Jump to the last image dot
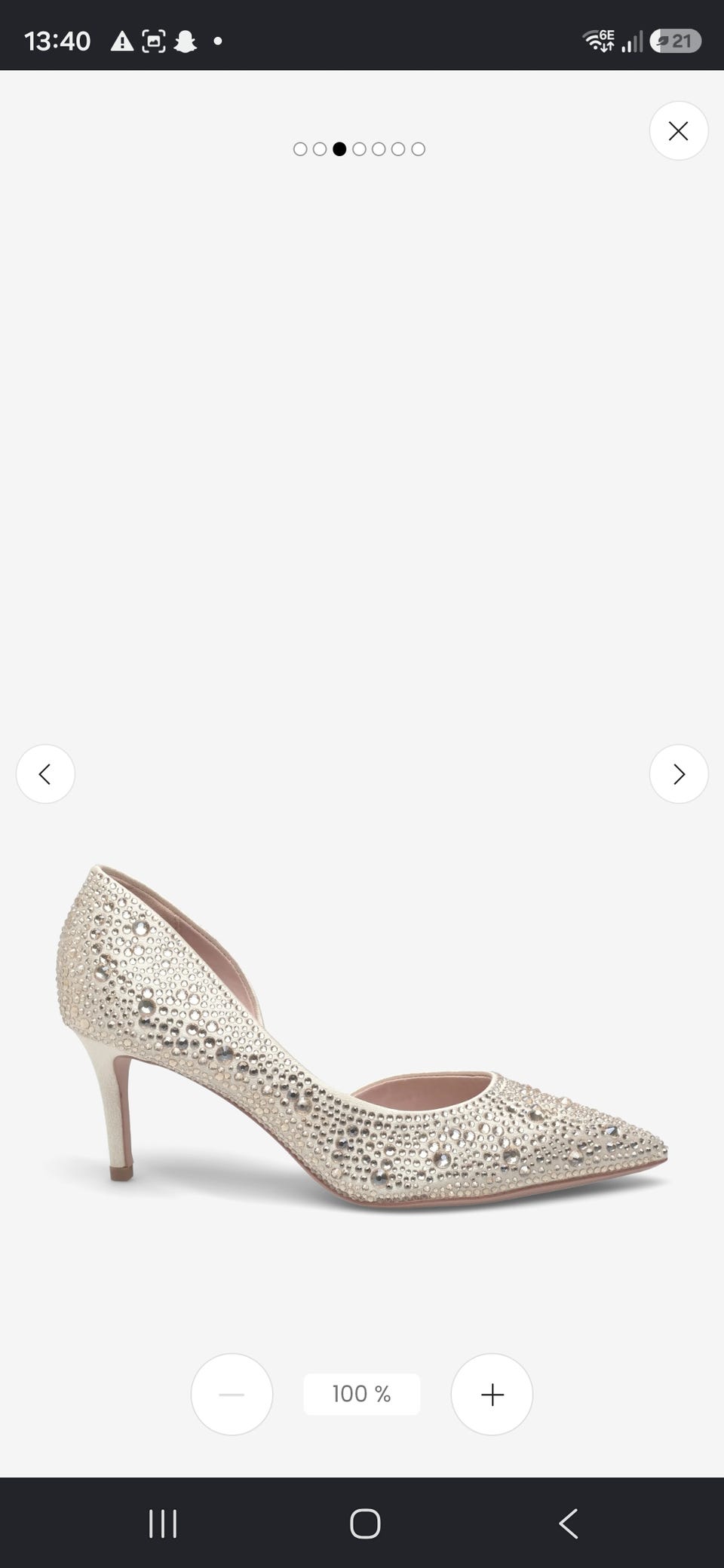 419,149
